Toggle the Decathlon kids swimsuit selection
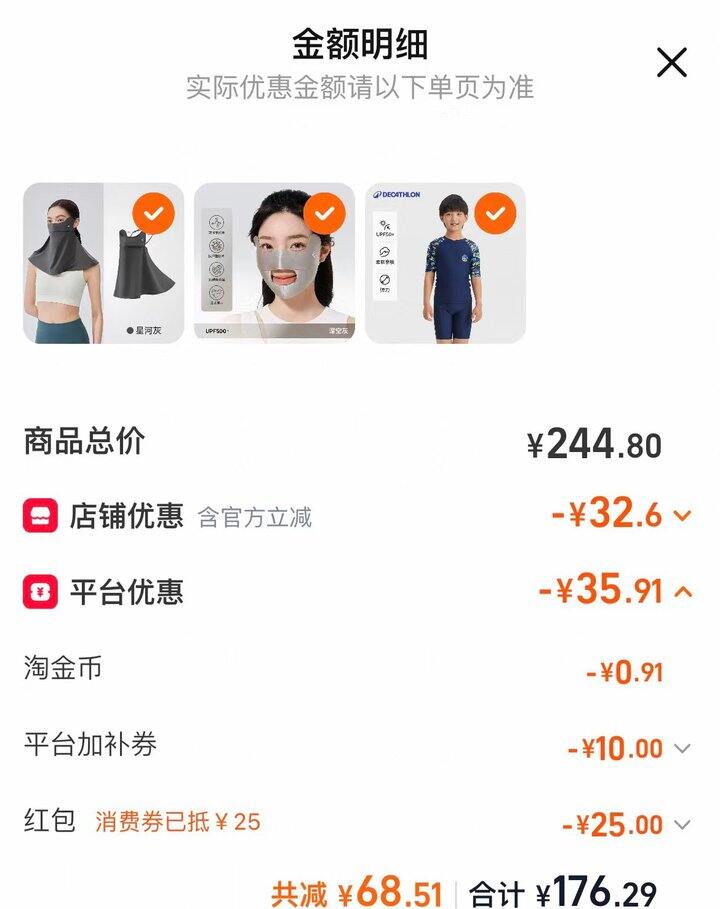This screenshot has width=720, height=909. point(495,213)
